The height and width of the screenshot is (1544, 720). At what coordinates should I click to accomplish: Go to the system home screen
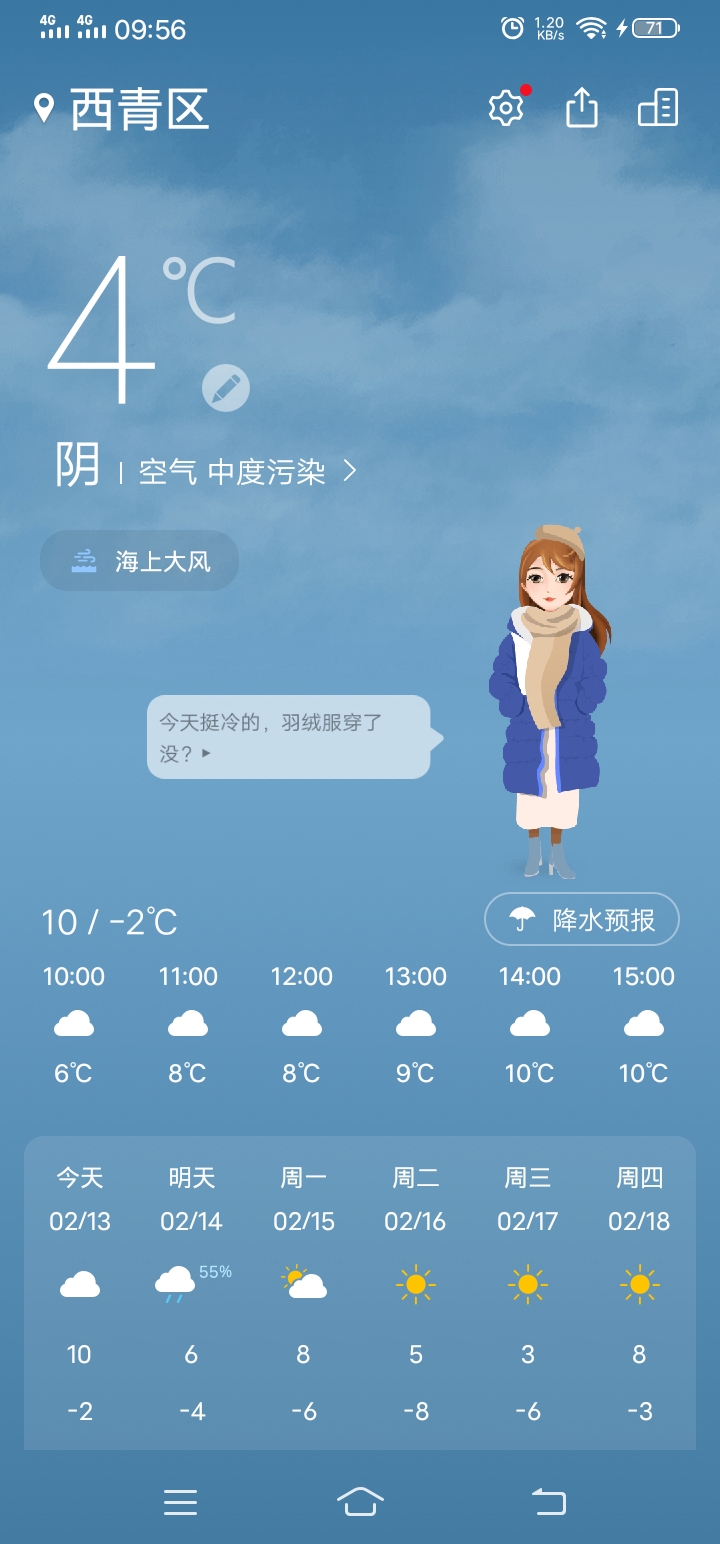[360, 1501]
